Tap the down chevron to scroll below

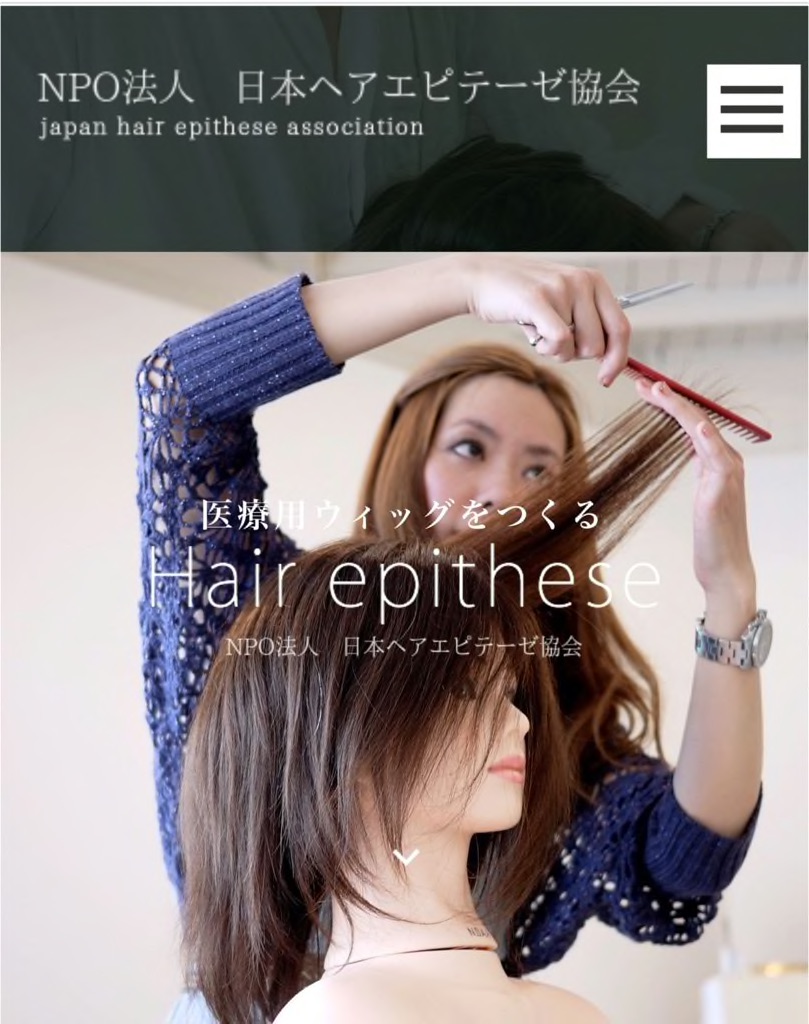(405, 857)
